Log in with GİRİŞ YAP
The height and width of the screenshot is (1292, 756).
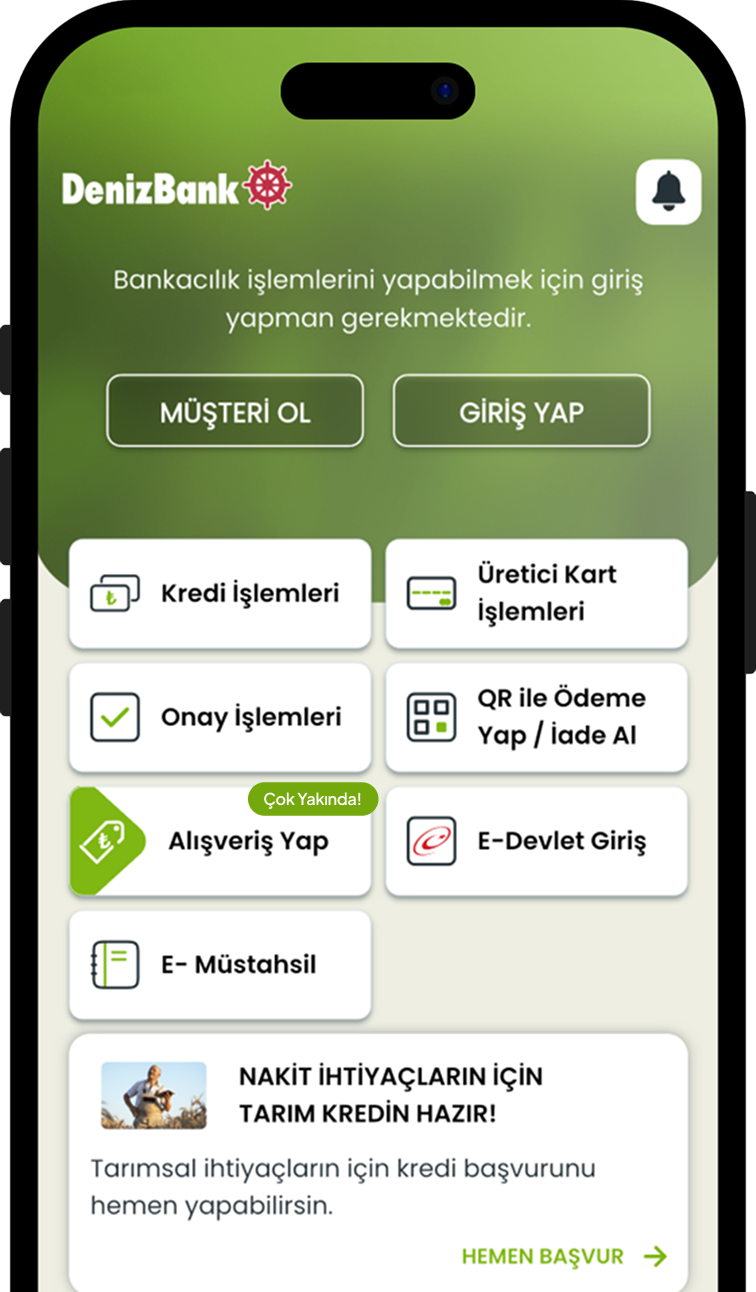pos(521,411)
